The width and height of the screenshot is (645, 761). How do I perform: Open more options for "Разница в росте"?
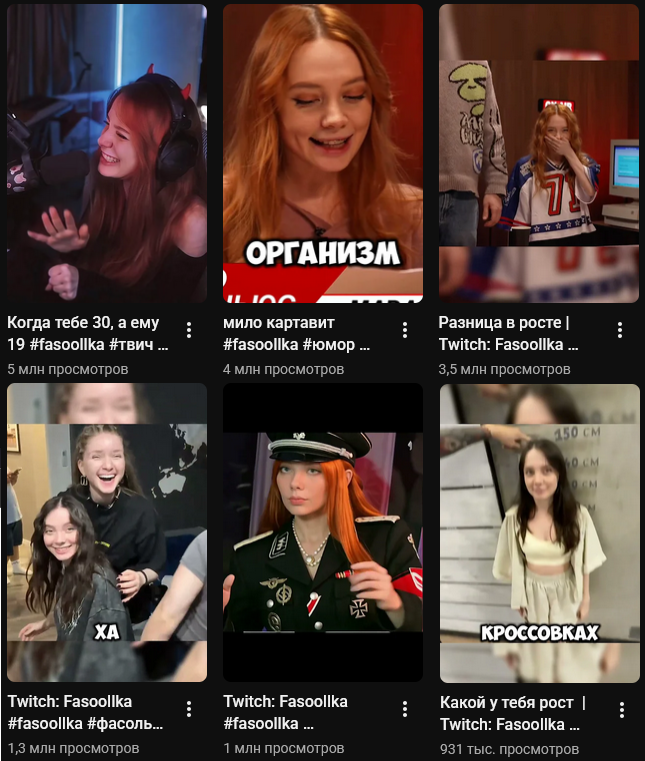tap(620, 330)
